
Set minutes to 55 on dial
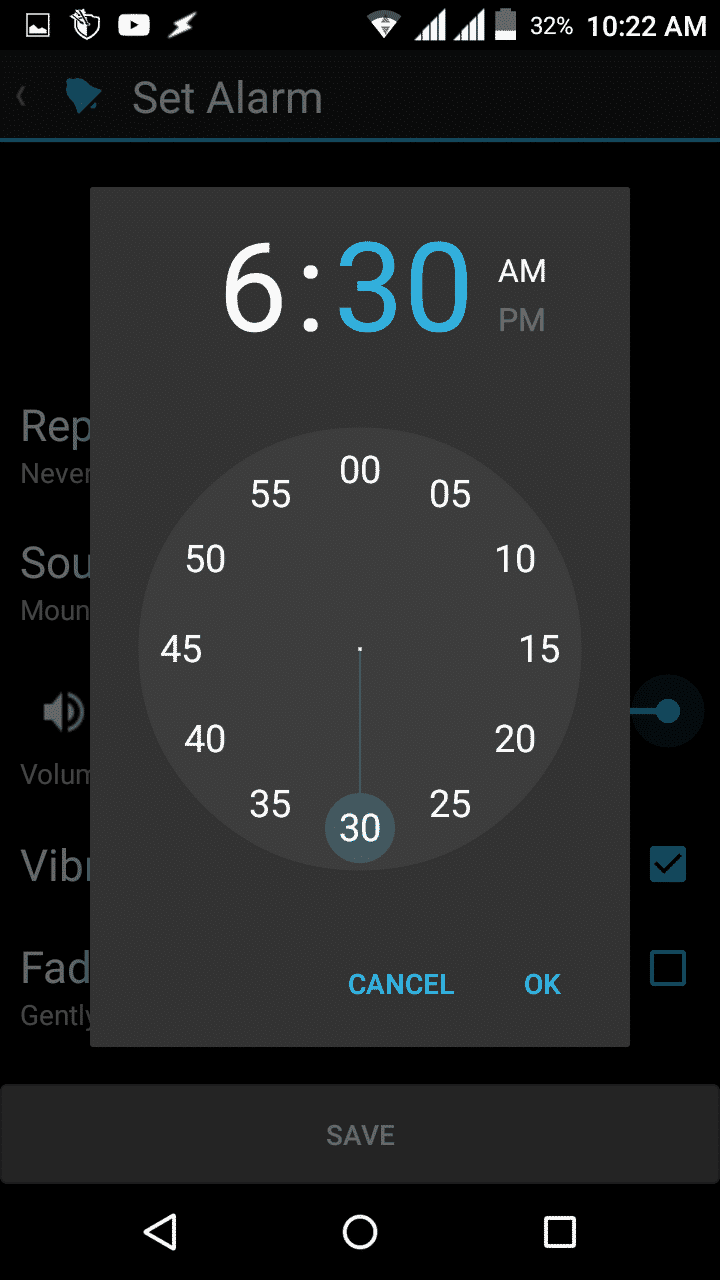point(270,494)
